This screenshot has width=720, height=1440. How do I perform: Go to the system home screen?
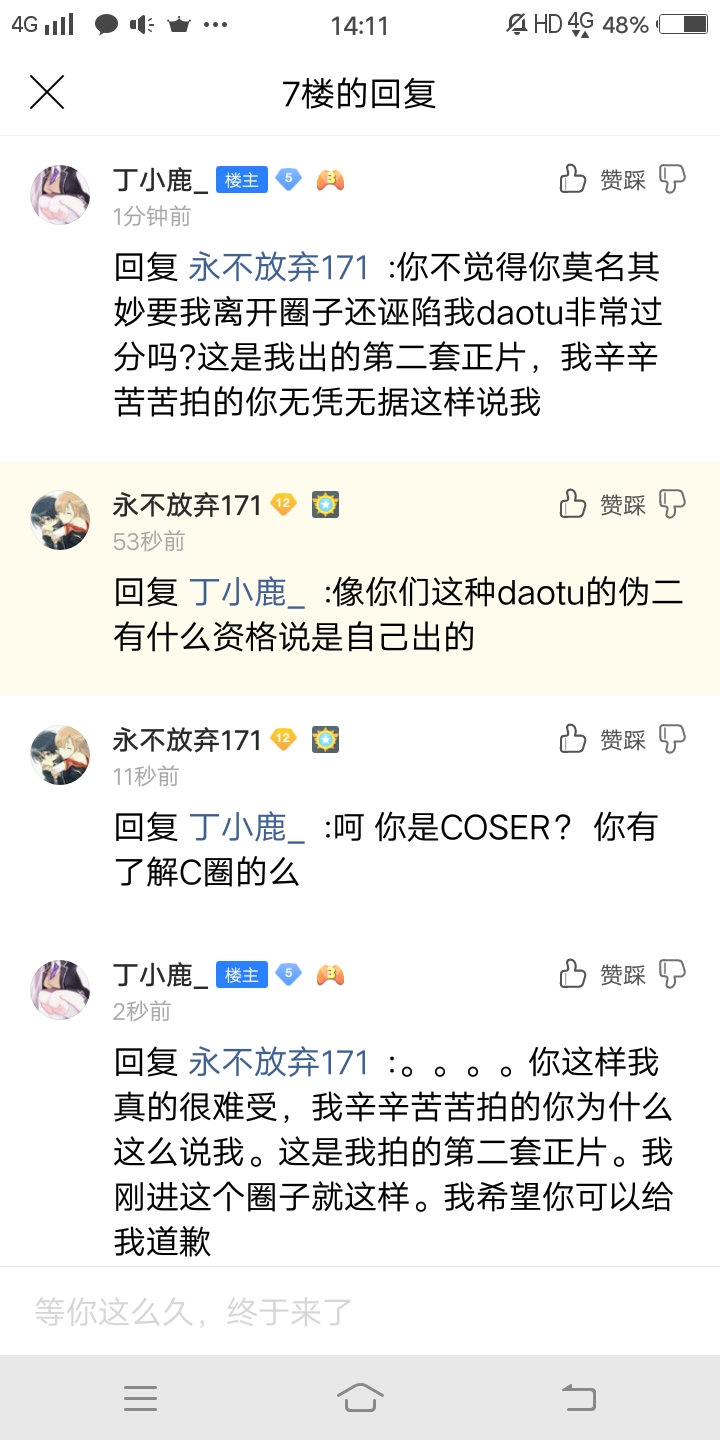tap(360, 1397)
